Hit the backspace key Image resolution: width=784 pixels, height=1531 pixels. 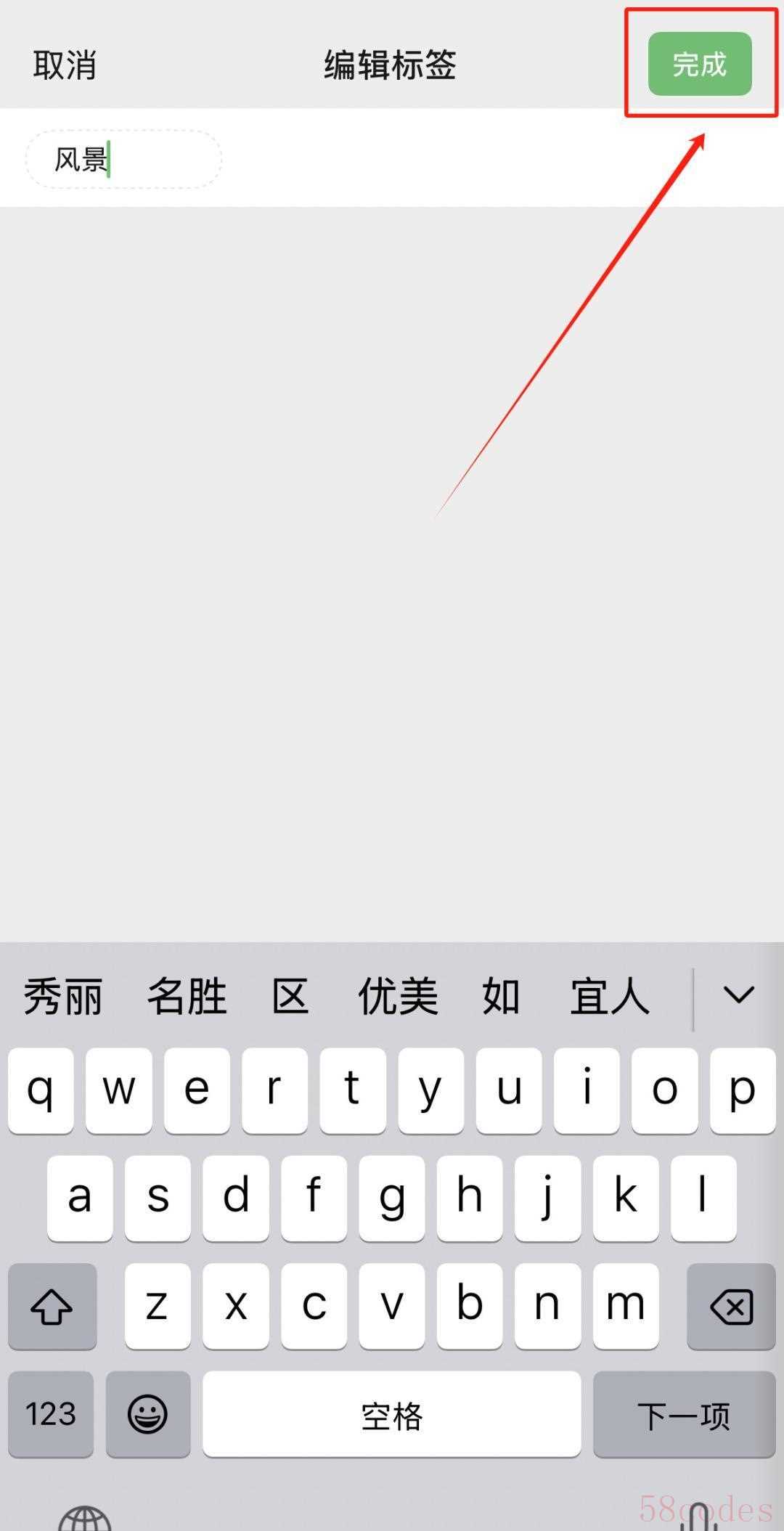[730, 1307]
